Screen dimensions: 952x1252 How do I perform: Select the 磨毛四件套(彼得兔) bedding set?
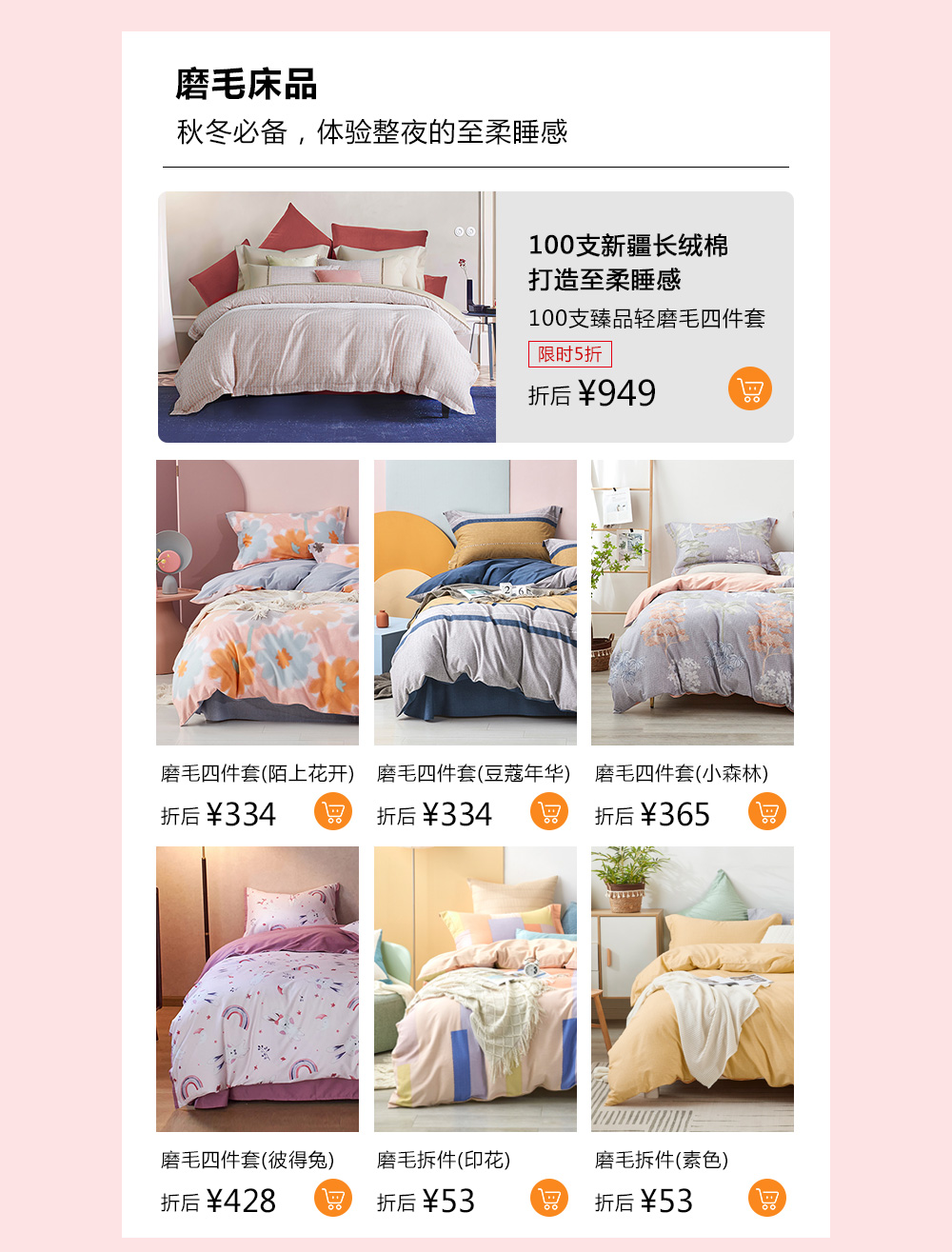coord(257,988)
